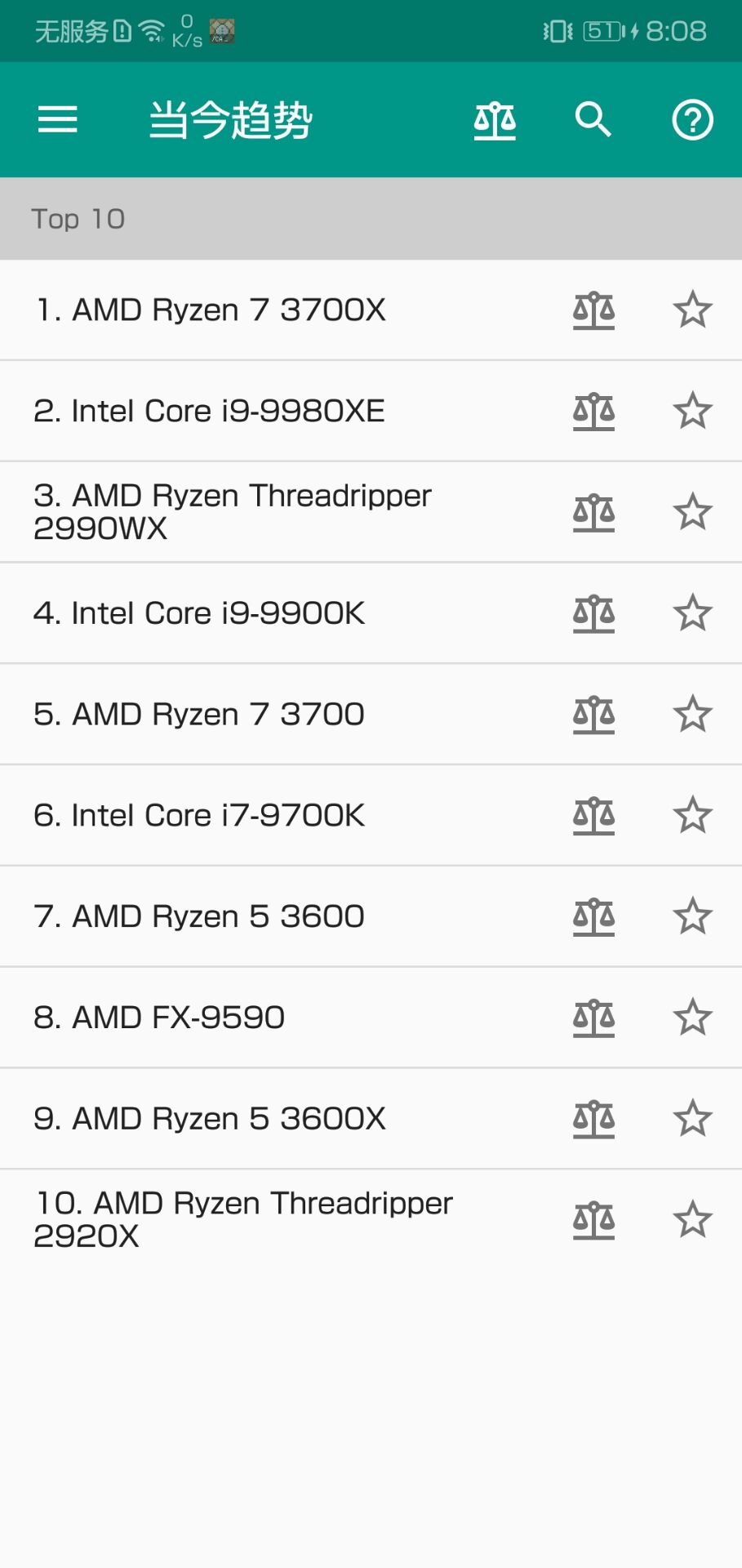Star the Intel Core i9-9900K processor
This screenshot has width=742, height=1568.
[692, 613]
